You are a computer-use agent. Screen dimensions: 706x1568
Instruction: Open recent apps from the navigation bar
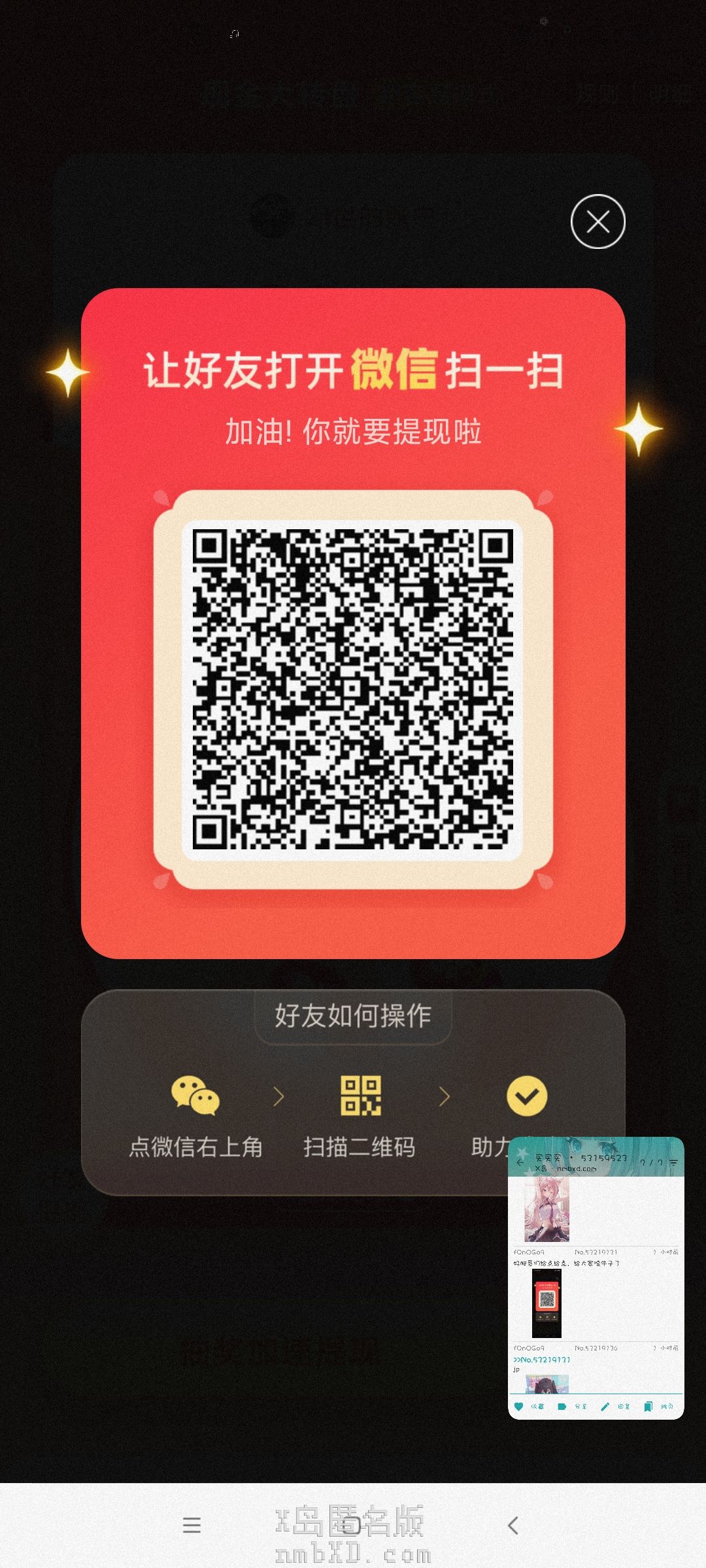192,1525
